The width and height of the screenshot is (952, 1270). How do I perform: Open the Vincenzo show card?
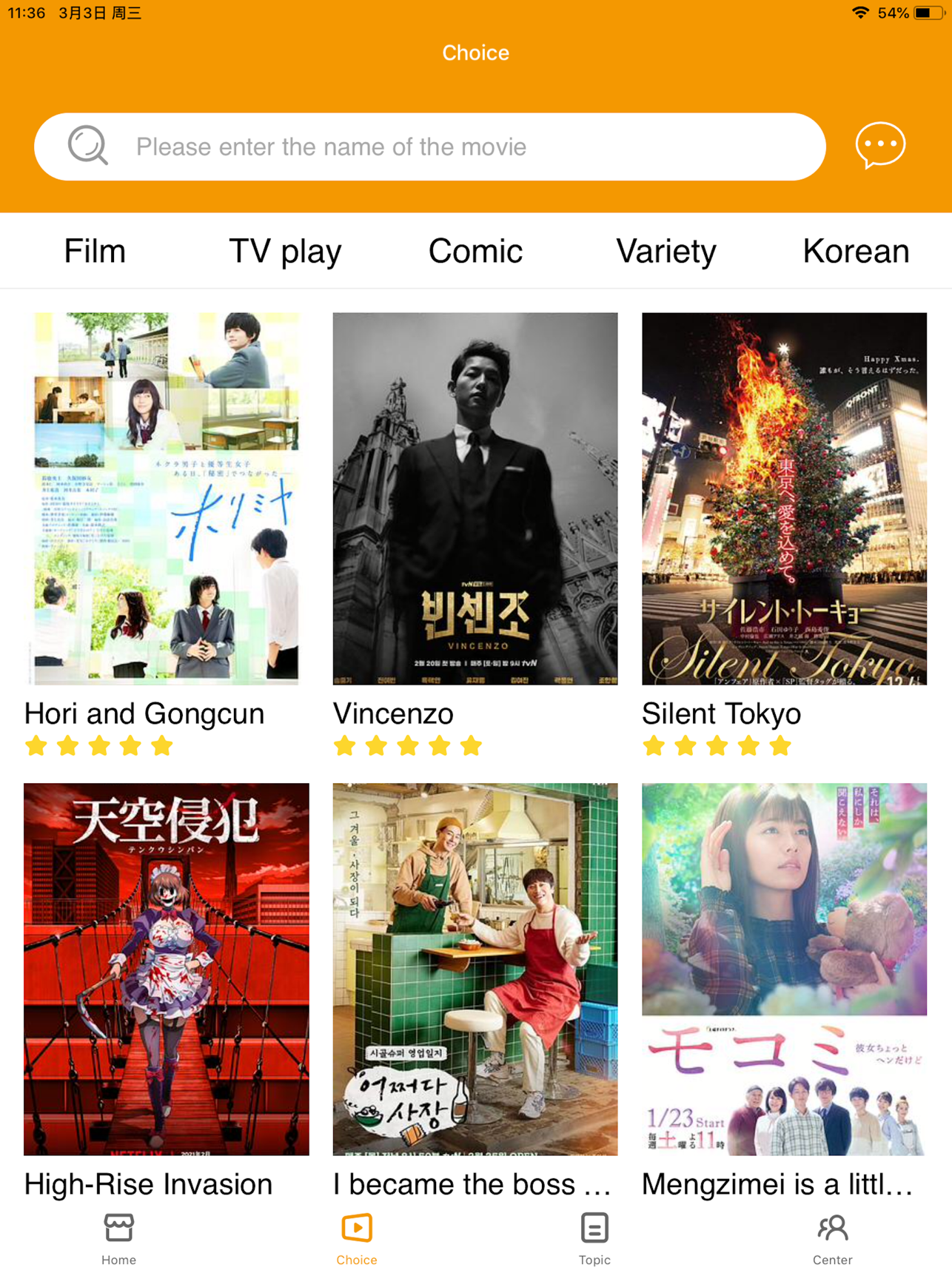(475, 498)
